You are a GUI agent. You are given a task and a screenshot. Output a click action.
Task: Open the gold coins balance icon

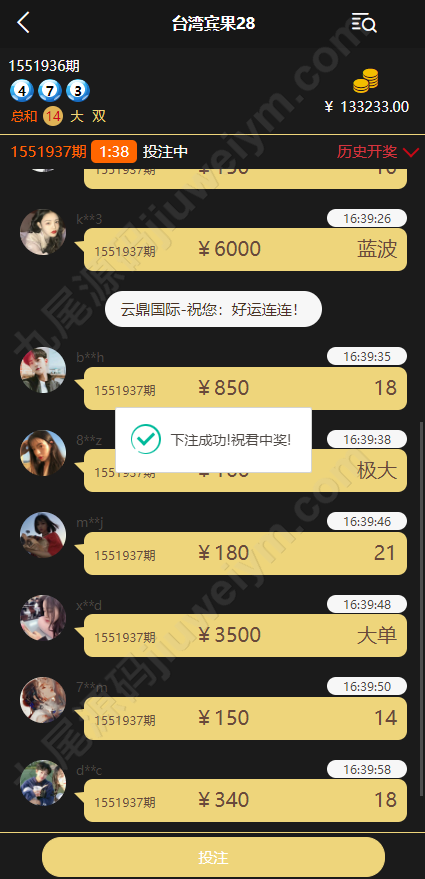click(x=365, y=81)
